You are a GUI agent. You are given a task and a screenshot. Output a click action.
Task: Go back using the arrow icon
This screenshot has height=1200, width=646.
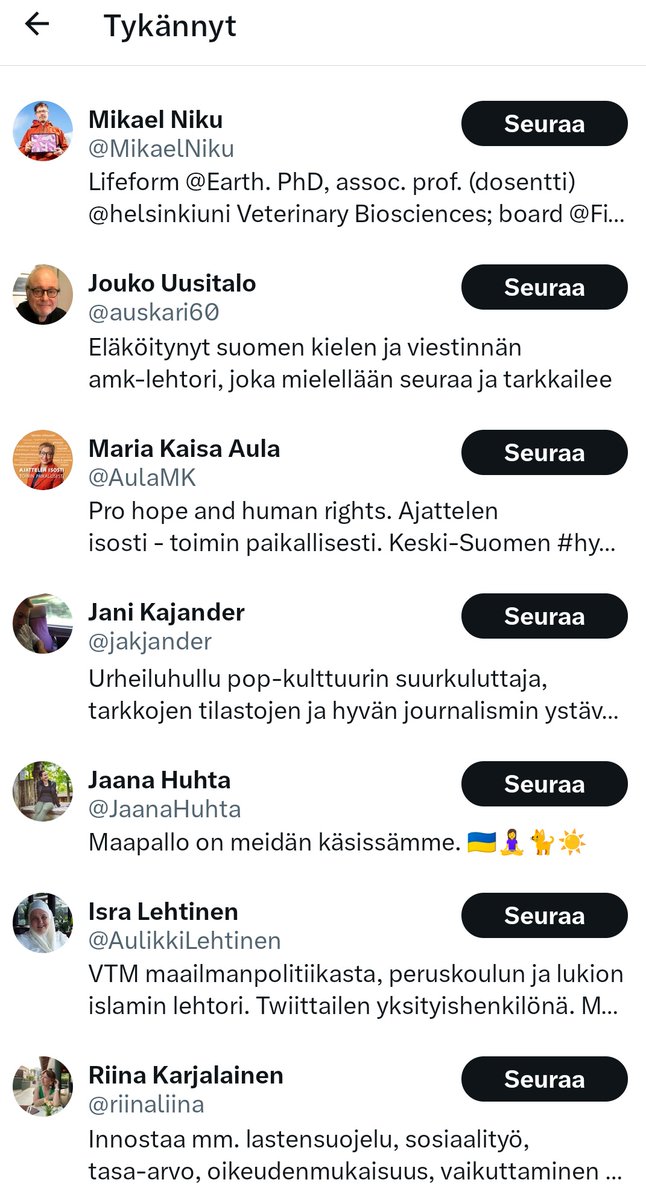pos(37,25)
